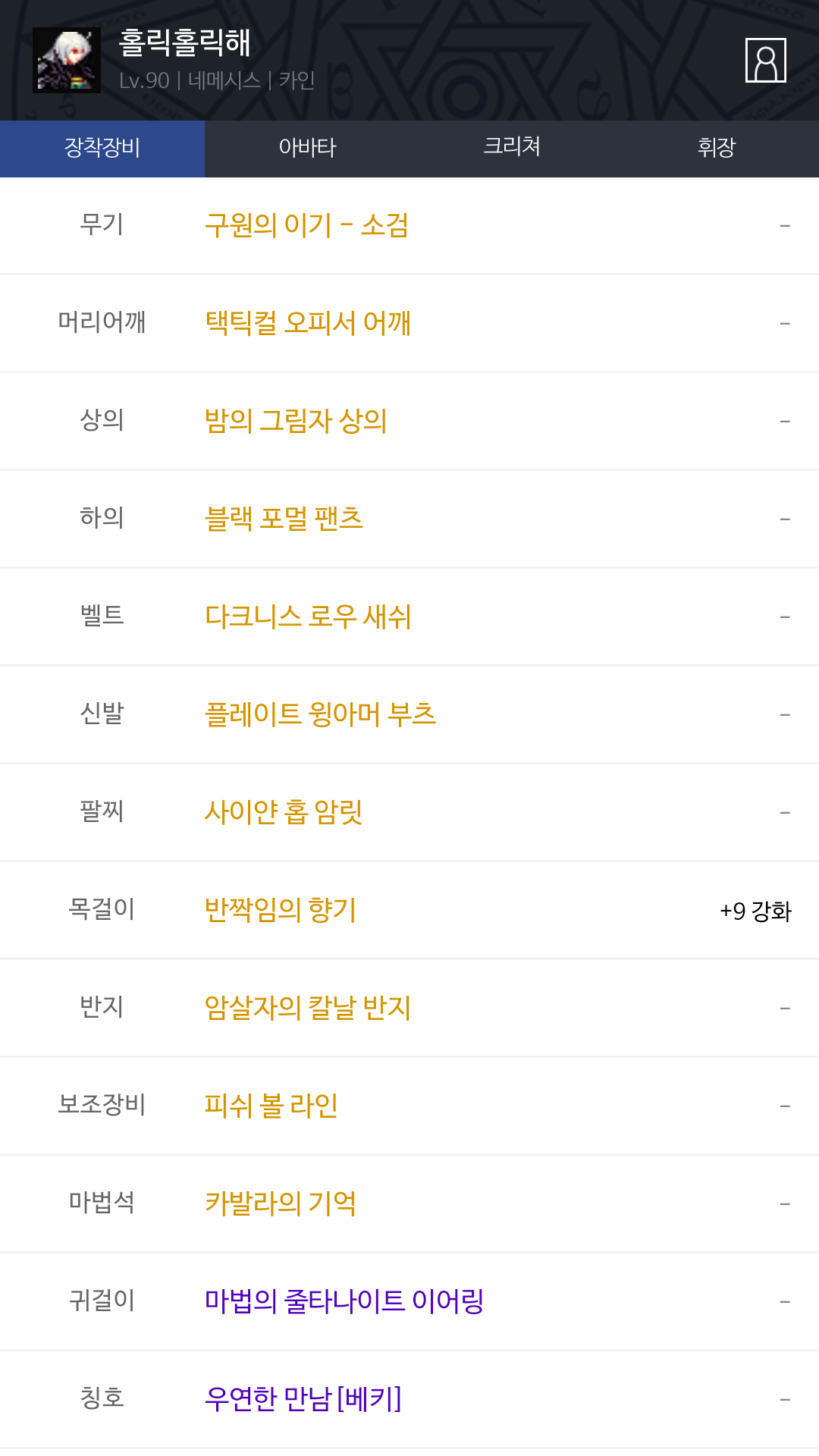
Task: Switch to the 휘장 tab
Action: [717, 148]
